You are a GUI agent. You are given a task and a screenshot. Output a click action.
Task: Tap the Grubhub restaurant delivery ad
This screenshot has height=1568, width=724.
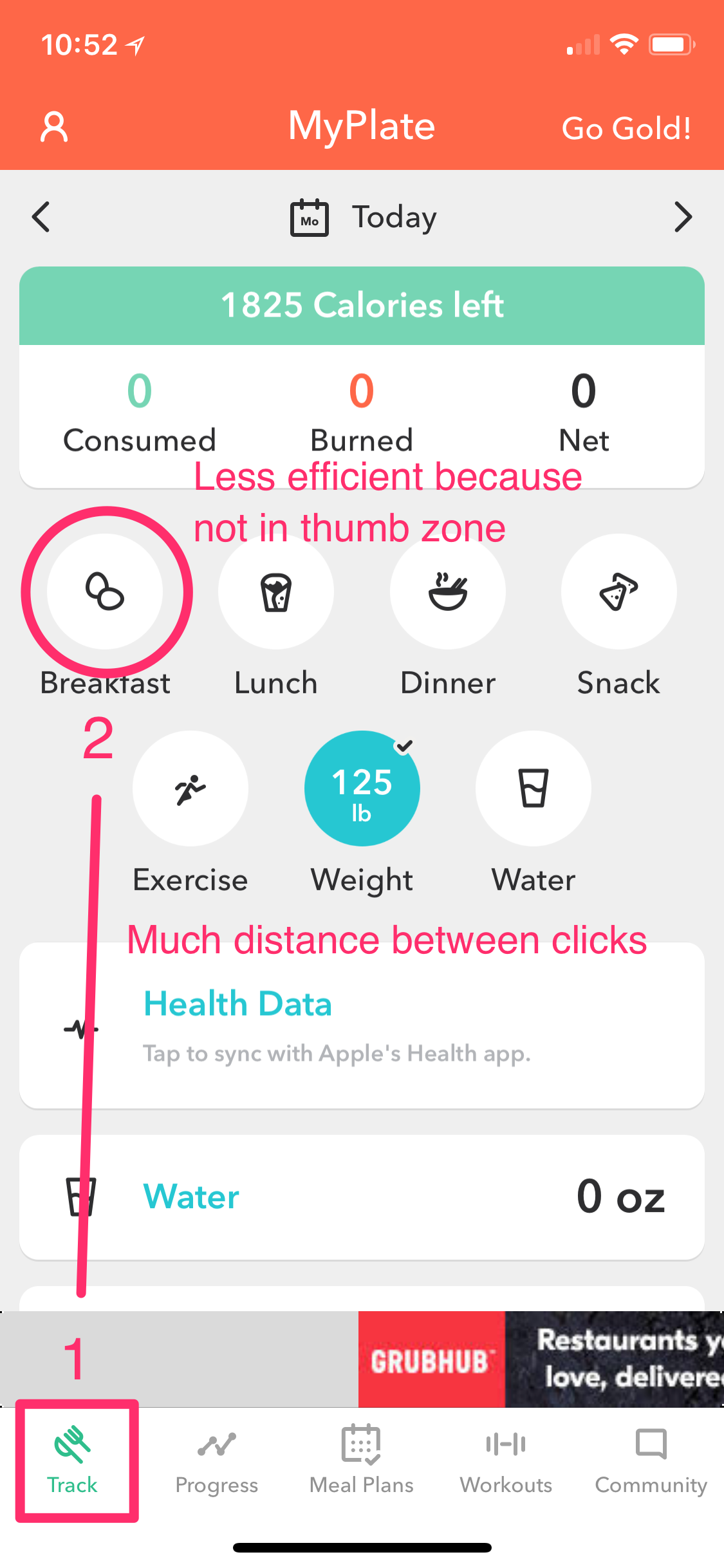(541, 1358)
